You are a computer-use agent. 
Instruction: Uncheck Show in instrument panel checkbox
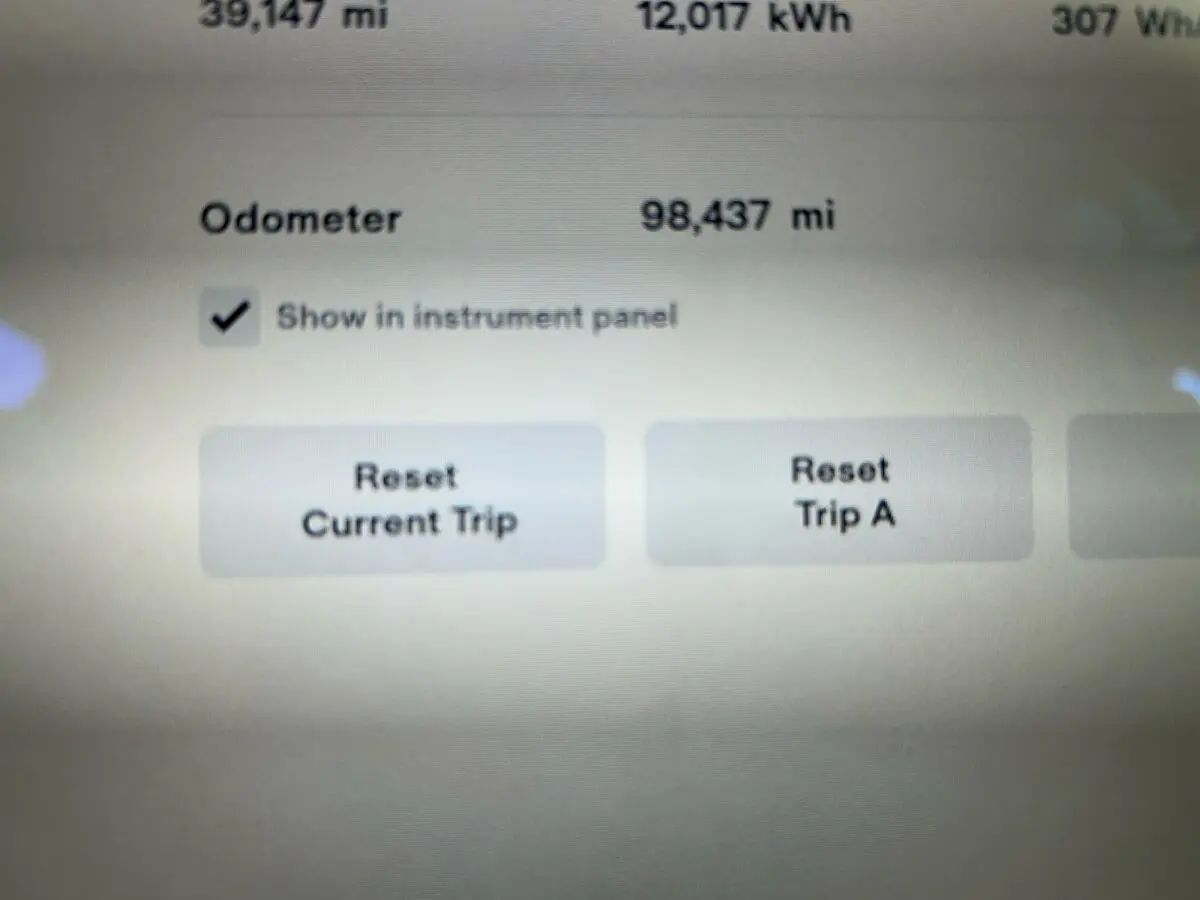(230, 317)
